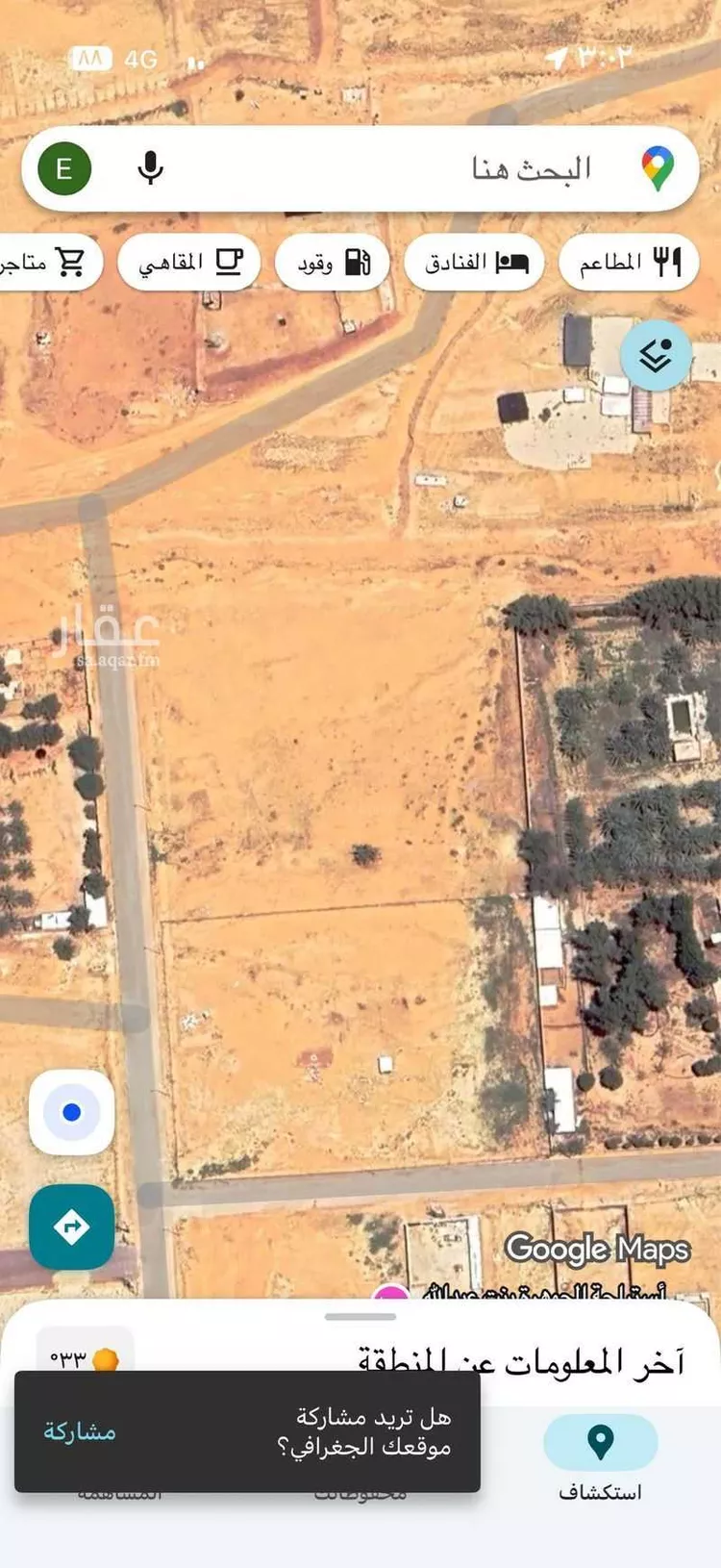Open the account avatar labeled E
This screenshot has height=1568, width=721.
[64, 168]
